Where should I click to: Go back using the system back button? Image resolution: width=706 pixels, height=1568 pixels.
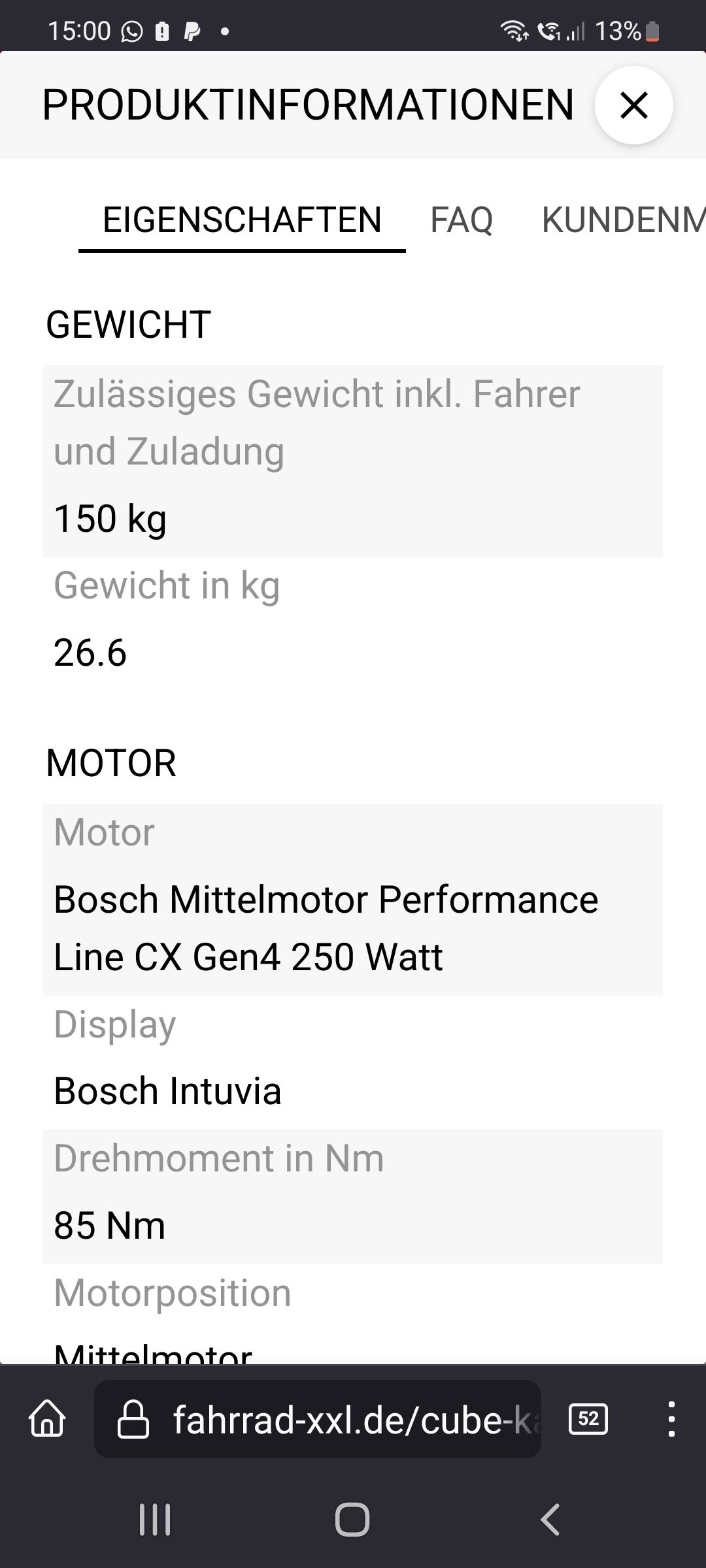[x=550, y=1520]
